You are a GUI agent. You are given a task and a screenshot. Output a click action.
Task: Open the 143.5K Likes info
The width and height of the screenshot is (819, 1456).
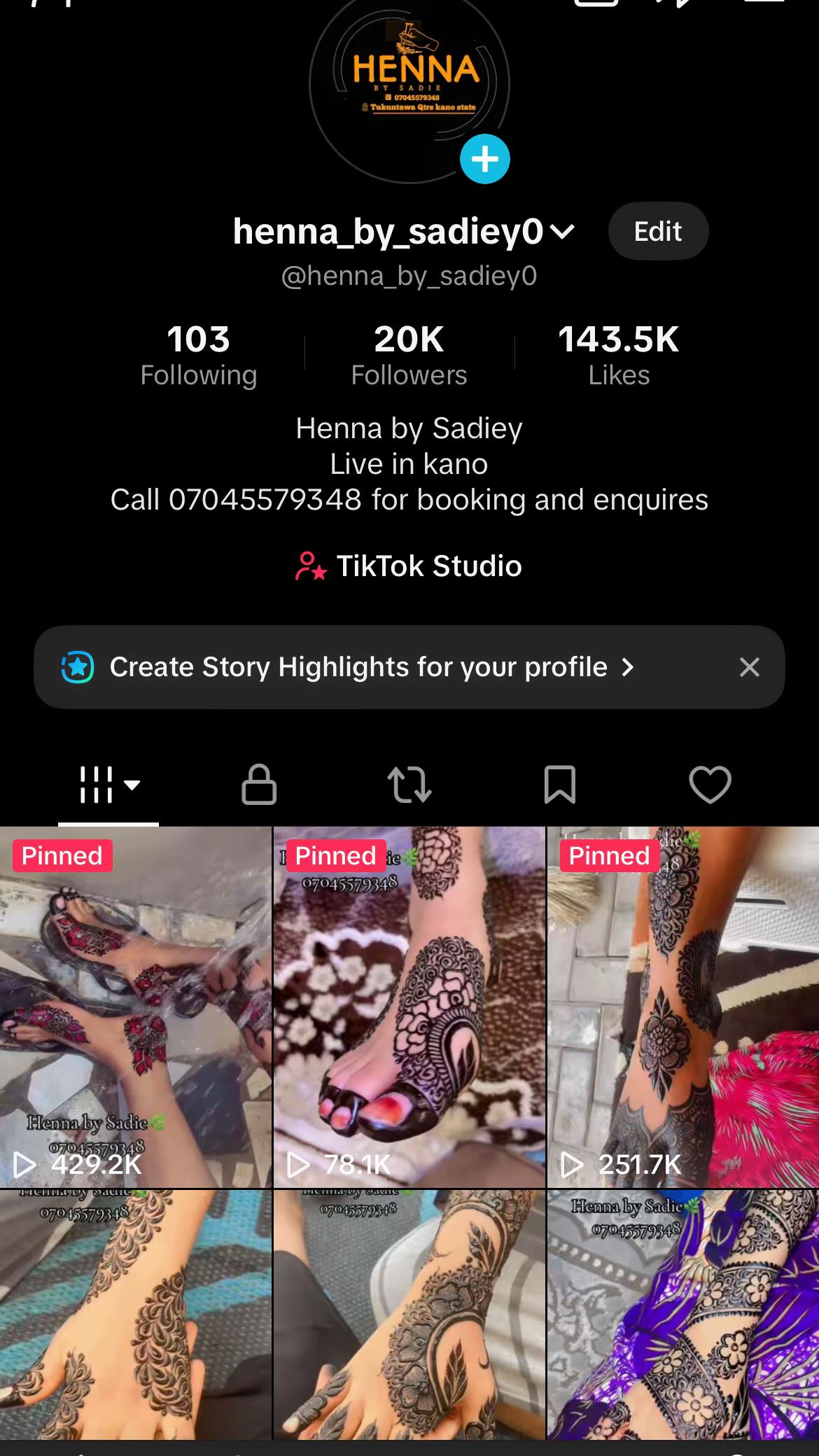click(x=619, y=355)
